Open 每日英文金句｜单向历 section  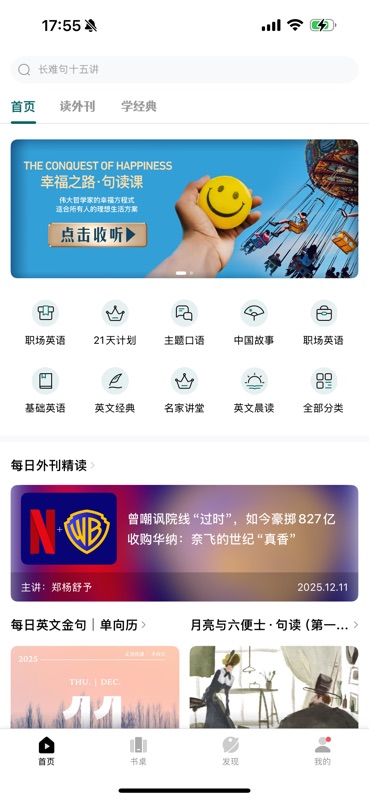point(79,625)
